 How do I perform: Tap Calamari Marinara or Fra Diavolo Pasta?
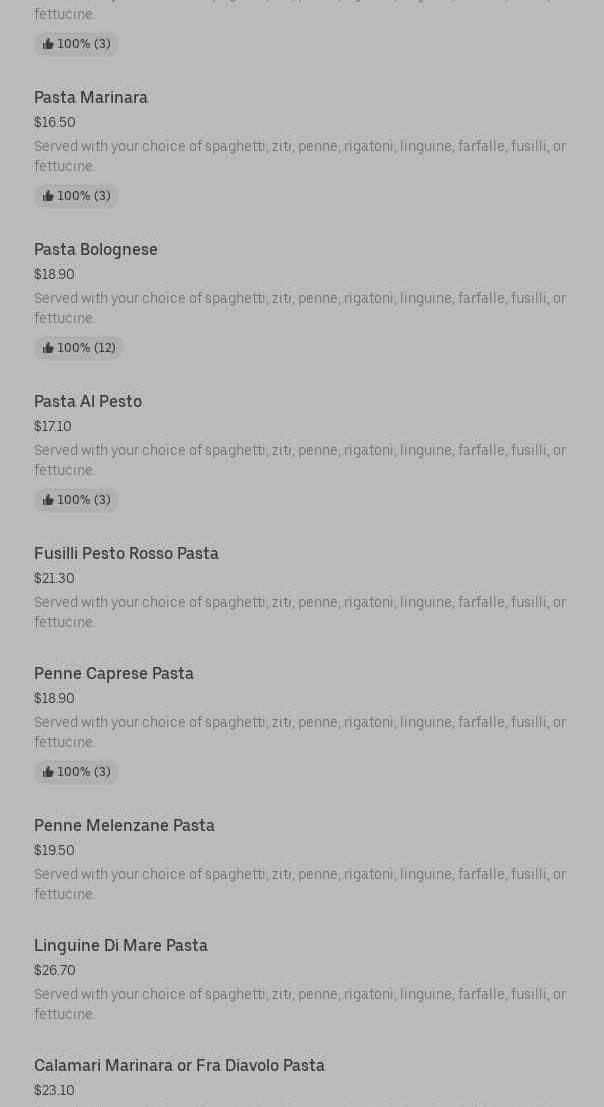[179, 1066]
